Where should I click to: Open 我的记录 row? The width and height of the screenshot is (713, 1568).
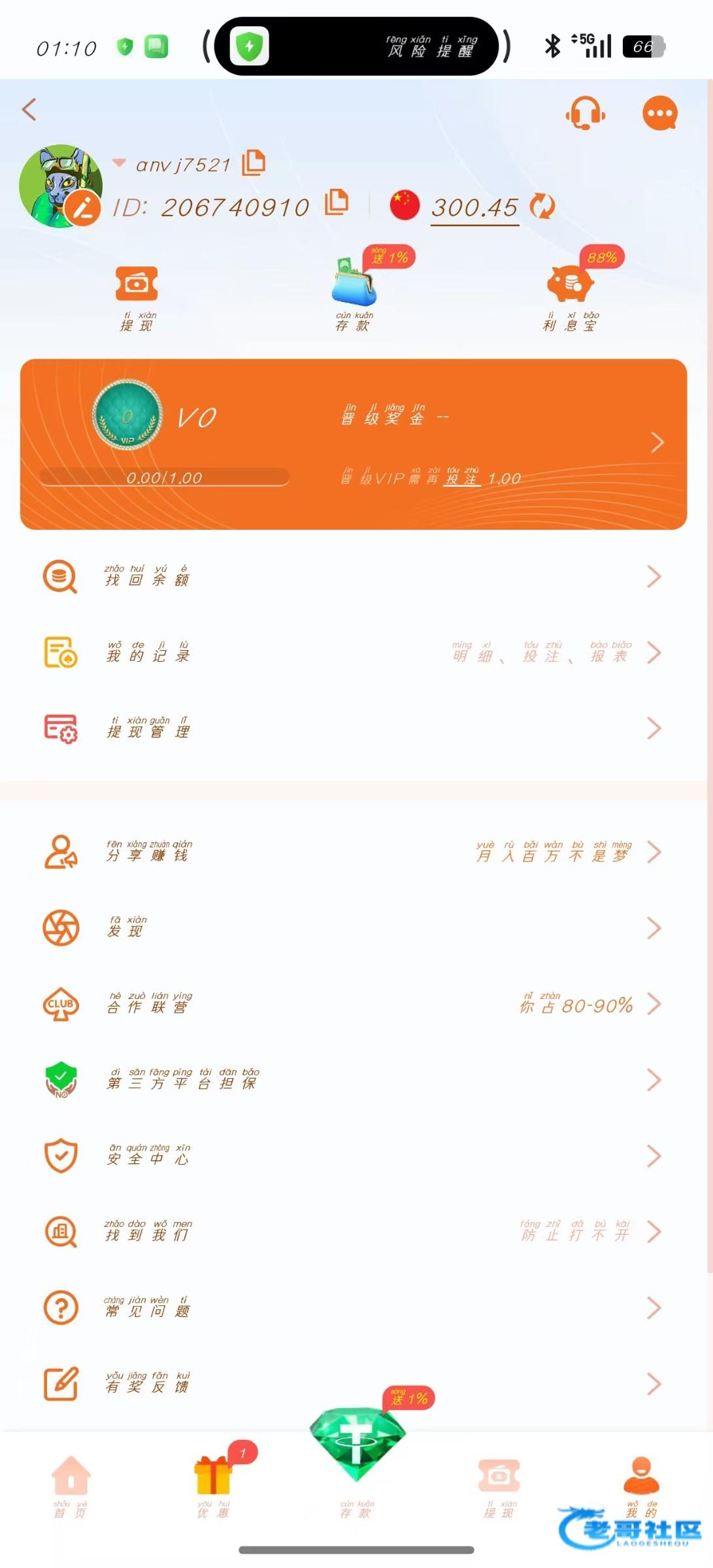point(353,653)
